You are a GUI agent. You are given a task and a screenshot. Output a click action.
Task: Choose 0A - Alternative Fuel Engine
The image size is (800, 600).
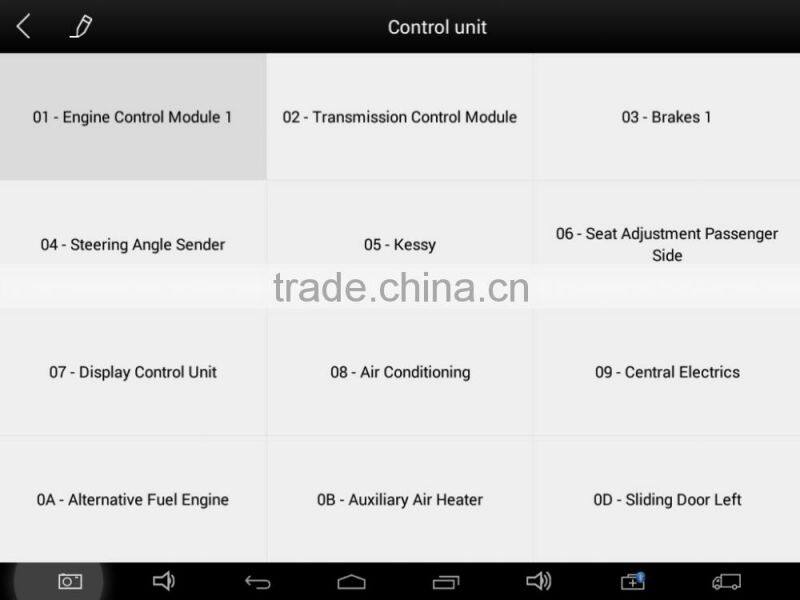click(133, 499)
